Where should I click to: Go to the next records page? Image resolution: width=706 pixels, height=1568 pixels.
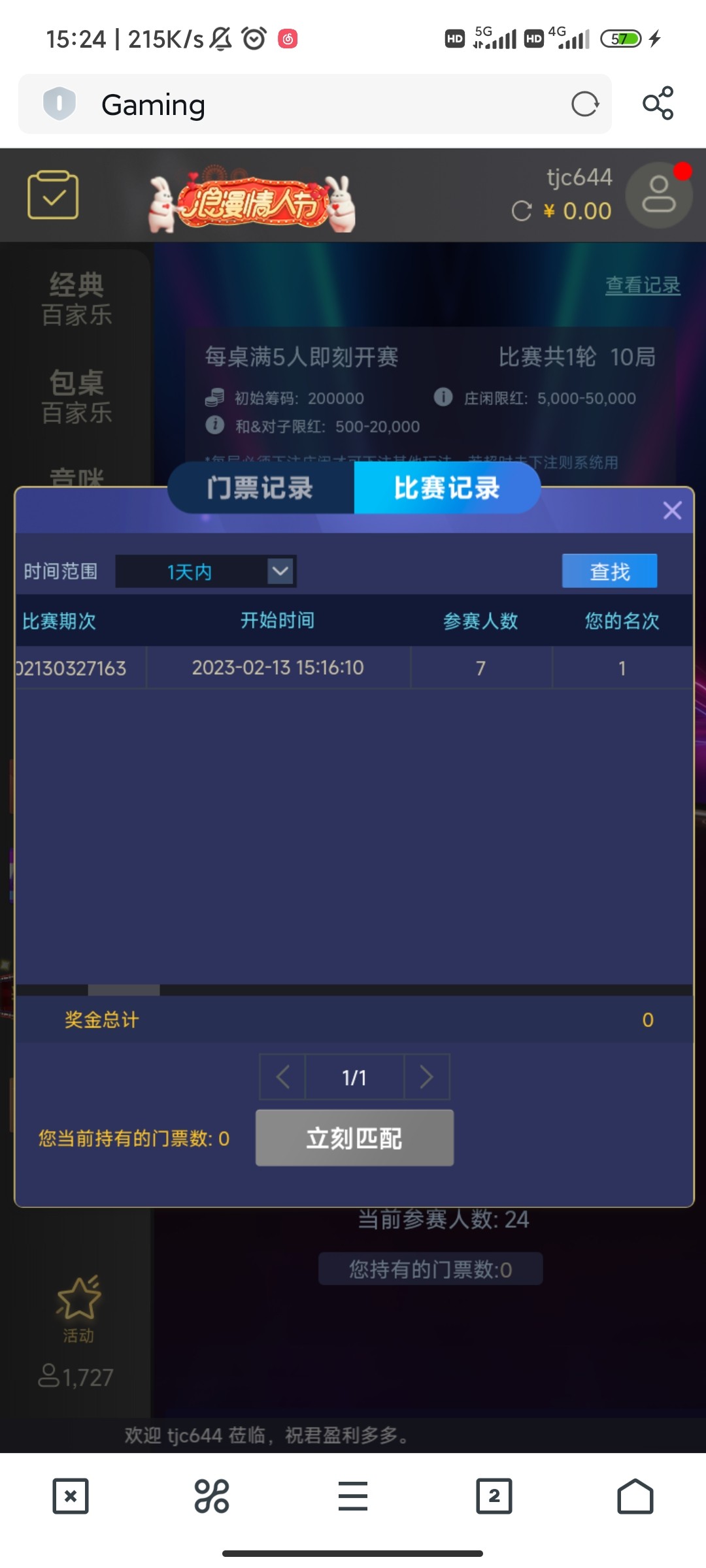tap(426, 1077)
